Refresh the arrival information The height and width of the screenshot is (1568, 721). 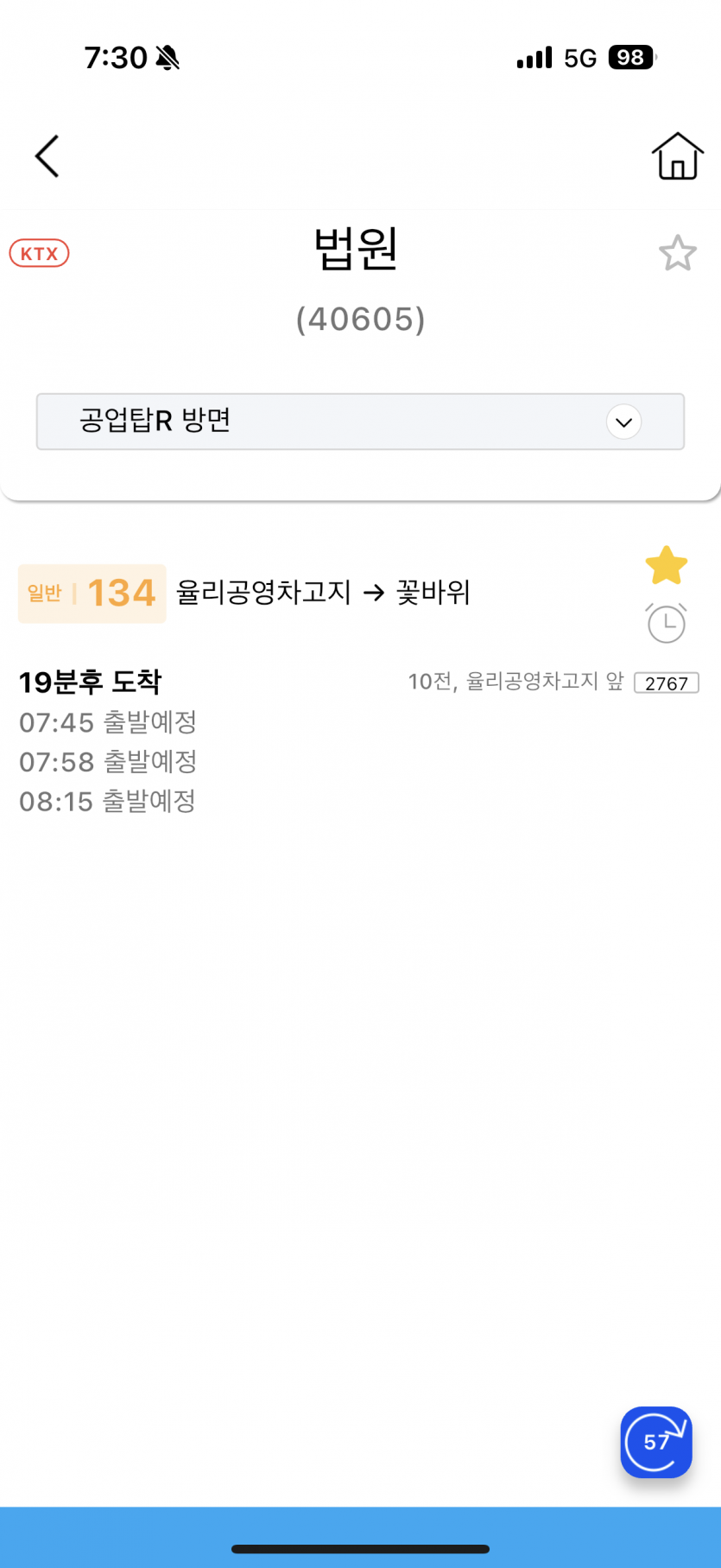point(655,1442)
